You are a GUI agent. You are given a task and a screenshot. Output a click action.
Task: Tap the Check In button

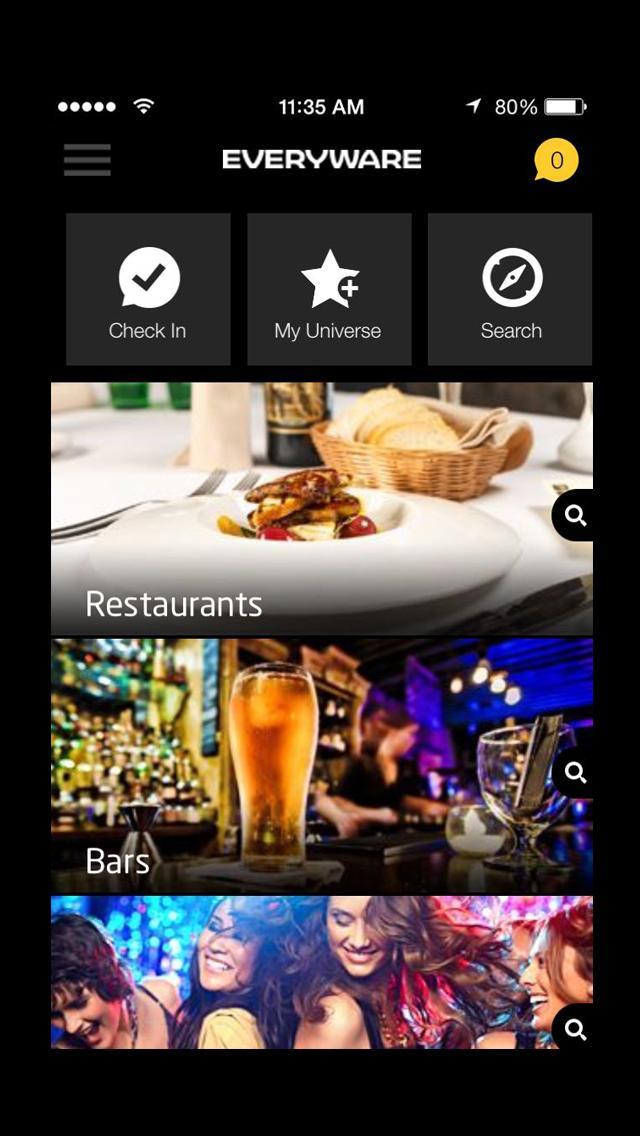pyautogui.click(x=148, y=289)
